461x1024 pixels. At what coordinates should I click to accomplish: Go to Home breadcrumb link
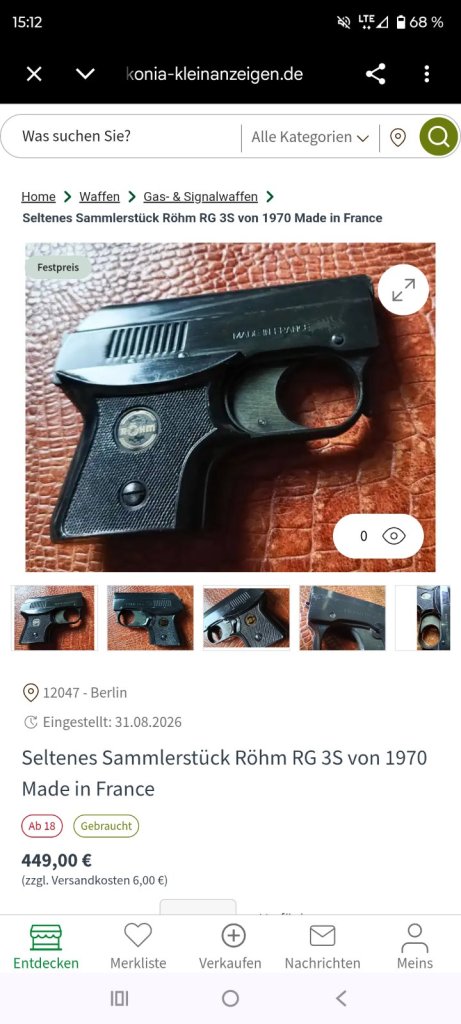pos(39,197)
